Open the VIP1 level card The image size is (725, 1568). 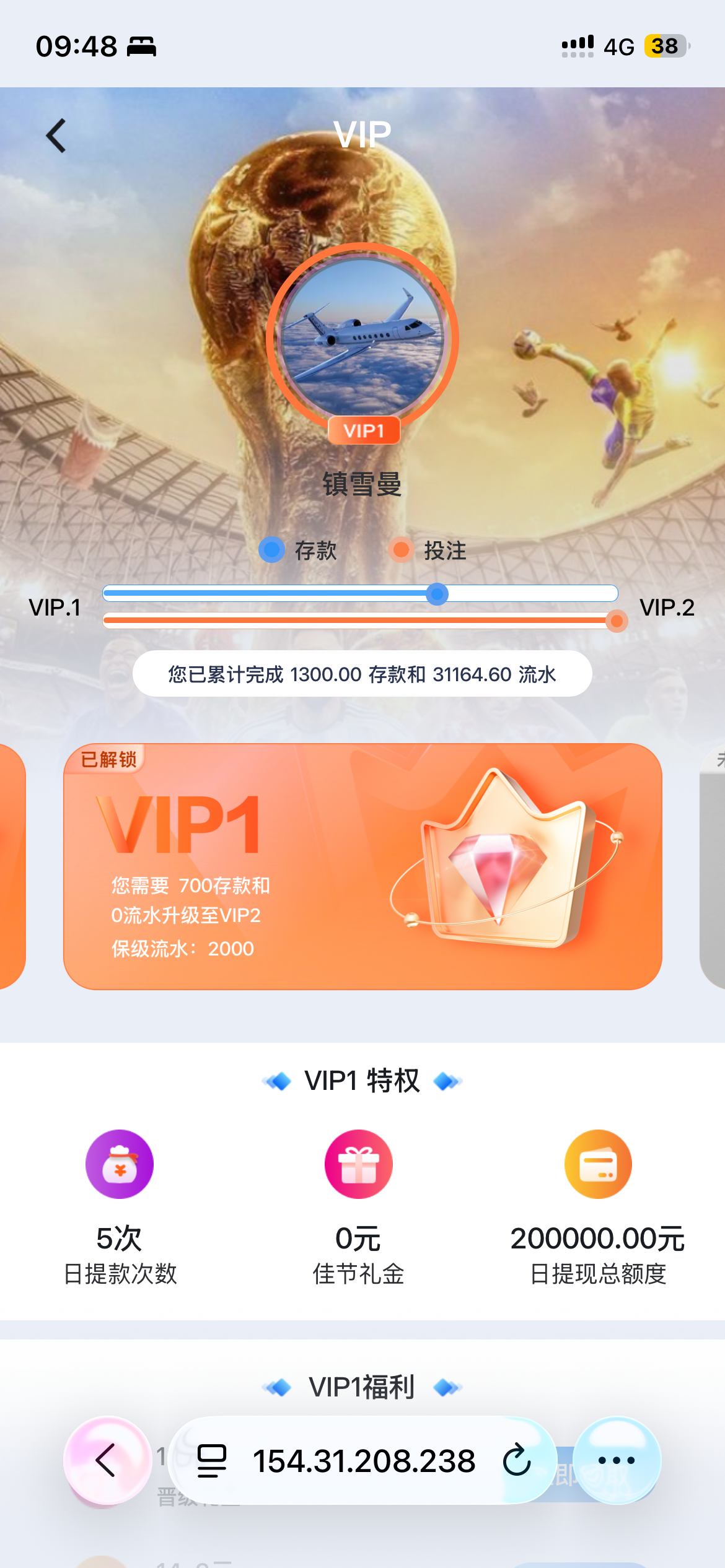coord(362,866)
